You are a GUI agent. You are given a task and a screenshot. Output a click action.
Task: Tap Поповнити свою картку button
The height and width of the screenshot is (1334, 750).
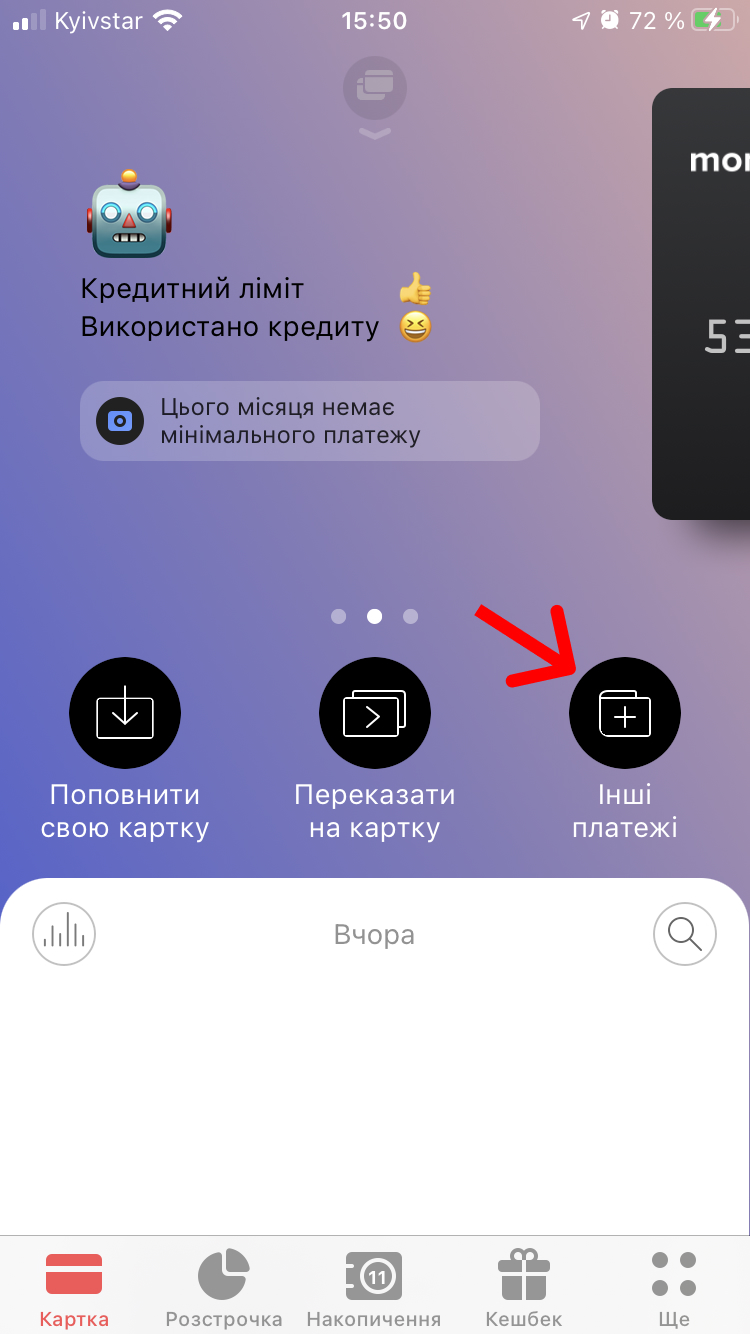(125, 714)
